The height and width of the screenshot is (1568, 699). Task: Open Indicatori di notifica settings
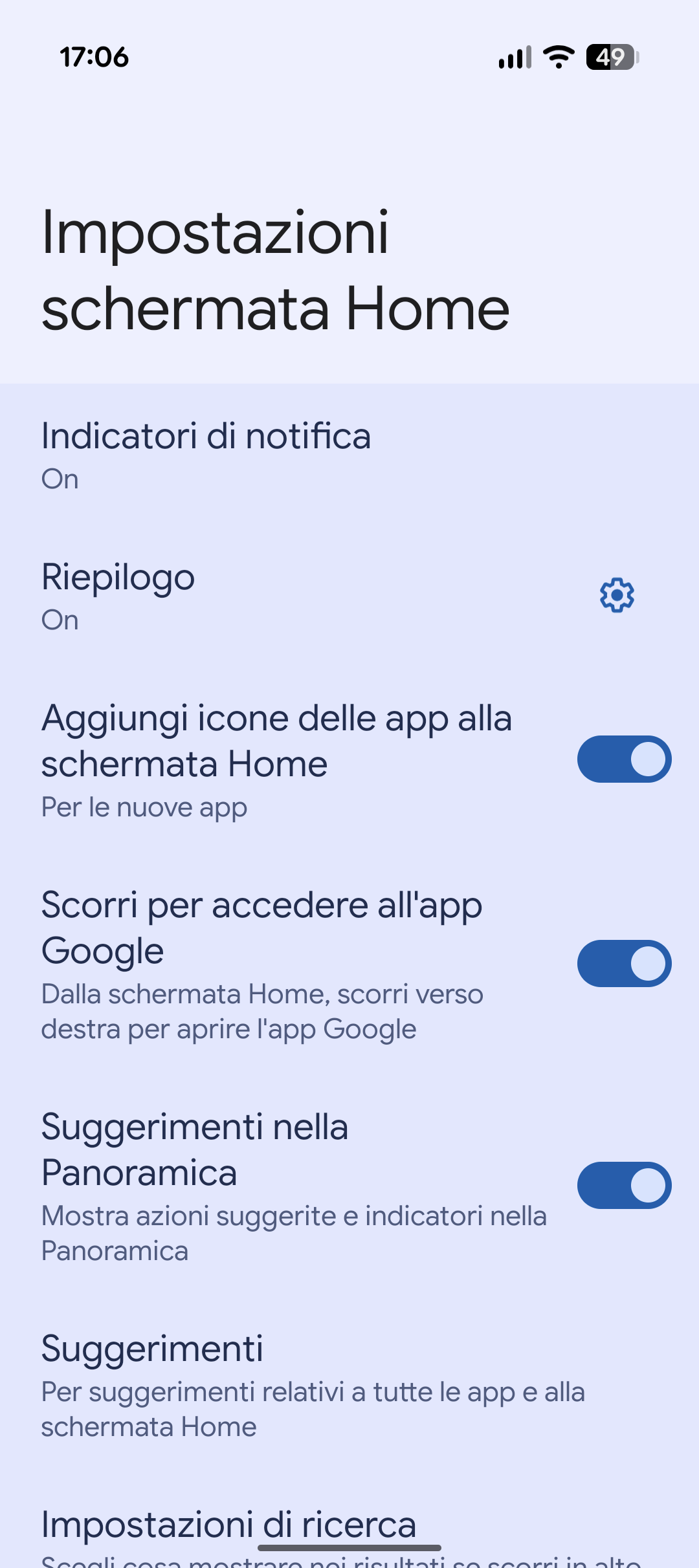[207, 454]
